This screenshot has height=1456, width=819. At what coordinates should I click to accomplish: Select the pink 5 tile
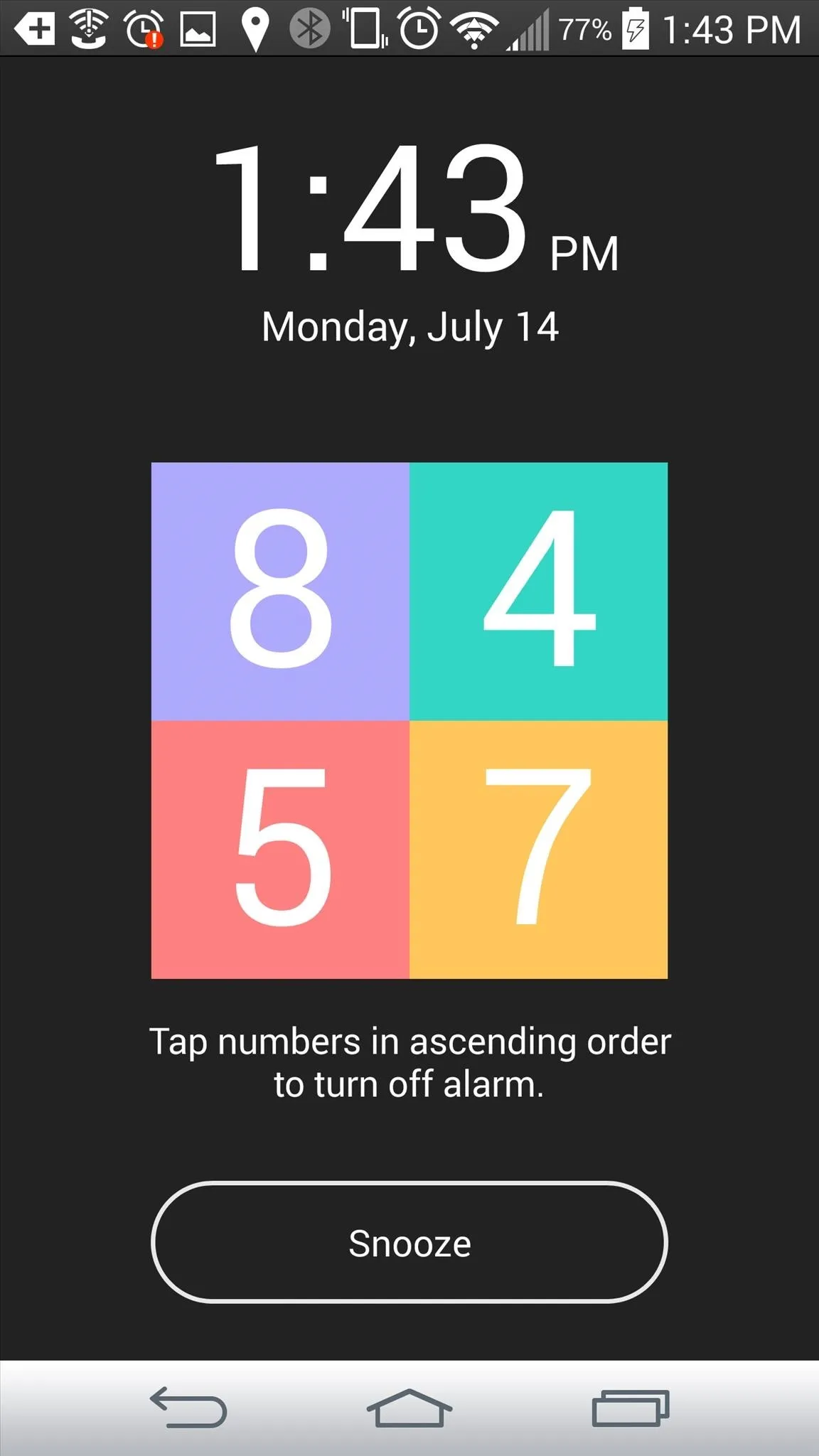point(280,850)
